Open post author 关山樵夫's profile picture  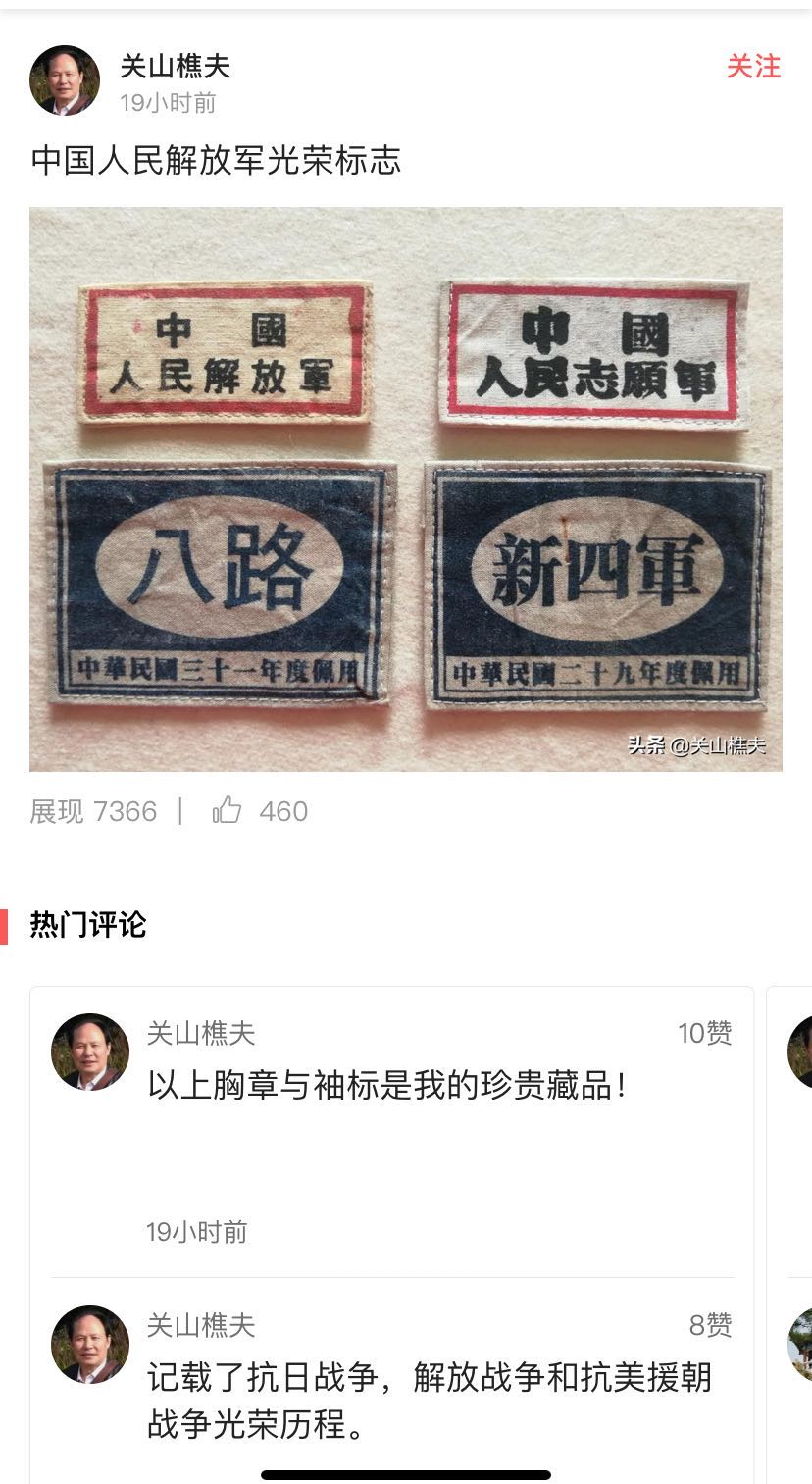click(x=65, y=80)
